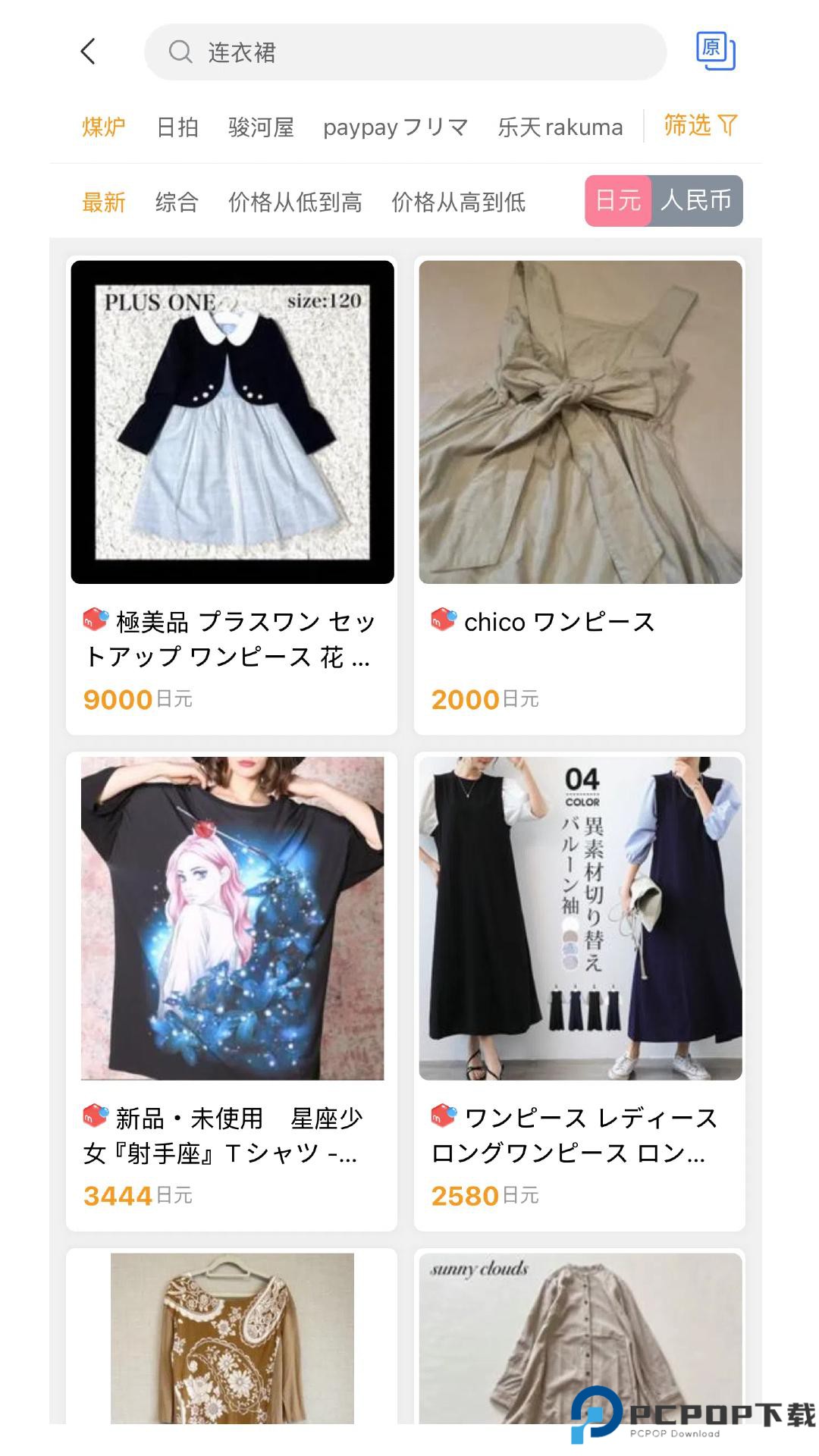The image size is (819, 1456).
Task: Open the paypayフリマ tab
Action: (x=395, y=127)
